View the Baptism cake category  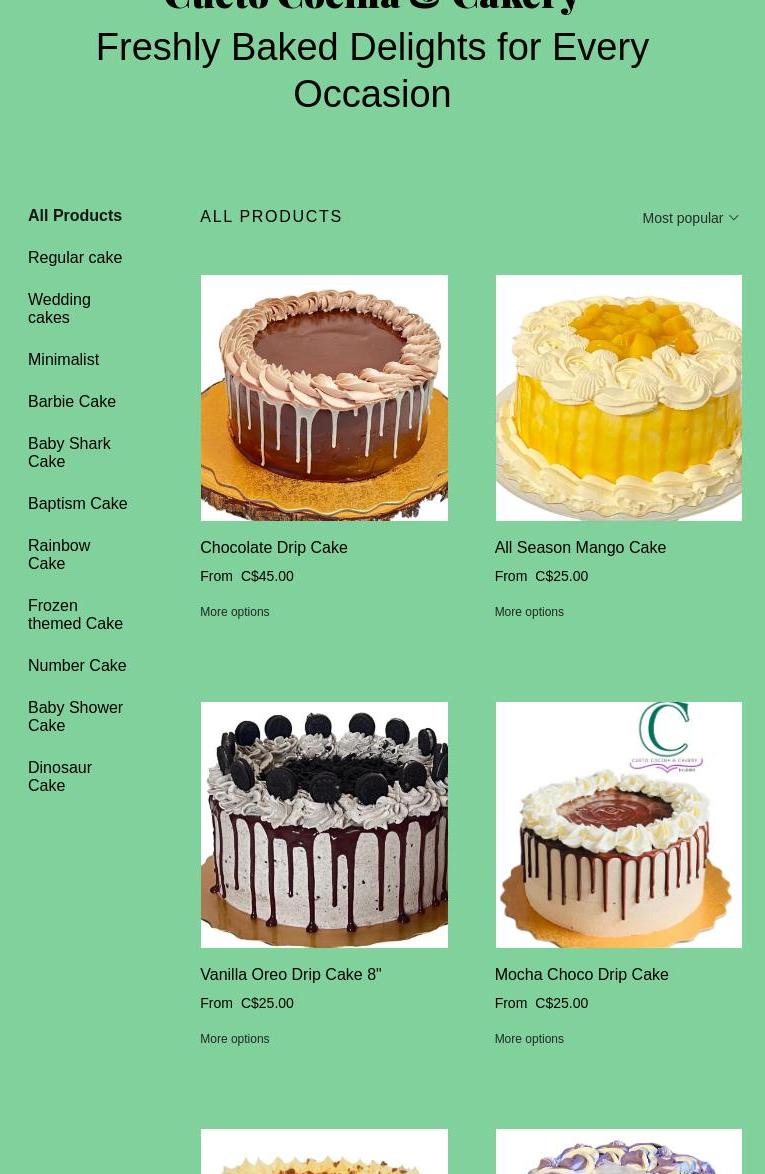click(x=77, y=504)
